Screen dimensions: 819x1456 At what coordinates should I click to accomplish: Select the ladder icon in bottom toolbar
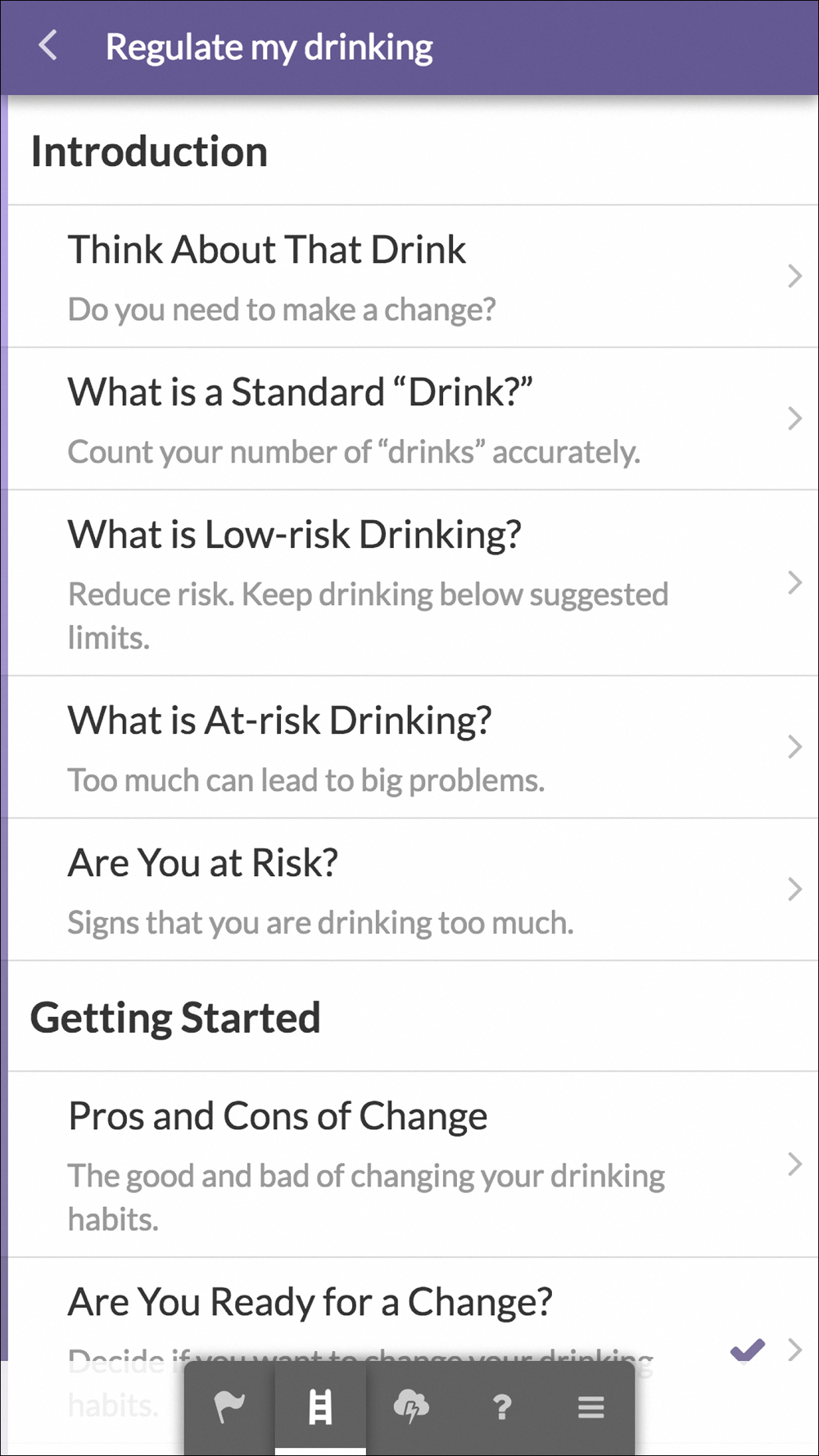(x=320, y=1407)
